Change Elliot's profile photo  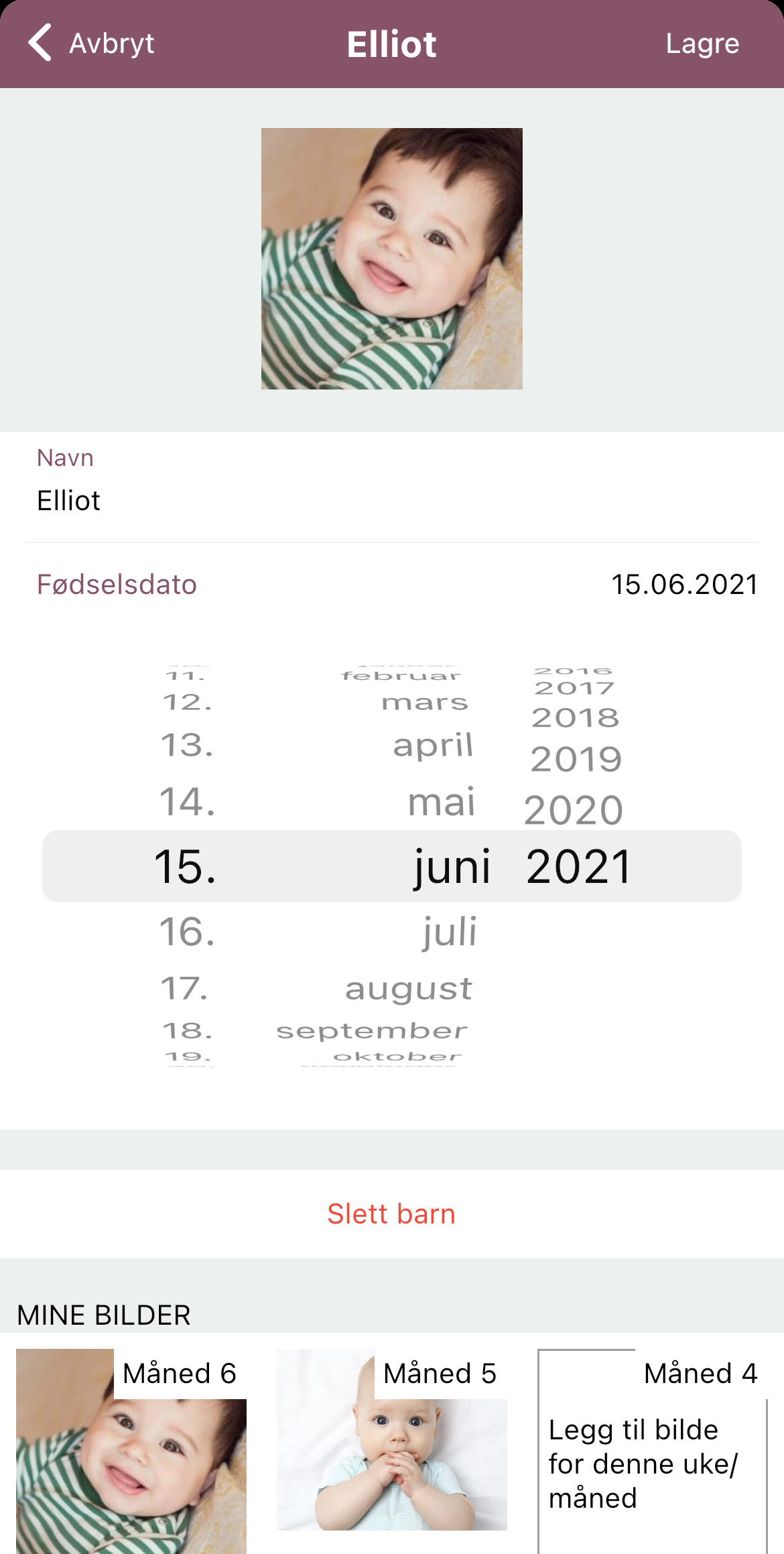pyautogui.click(x=392, y=259)
